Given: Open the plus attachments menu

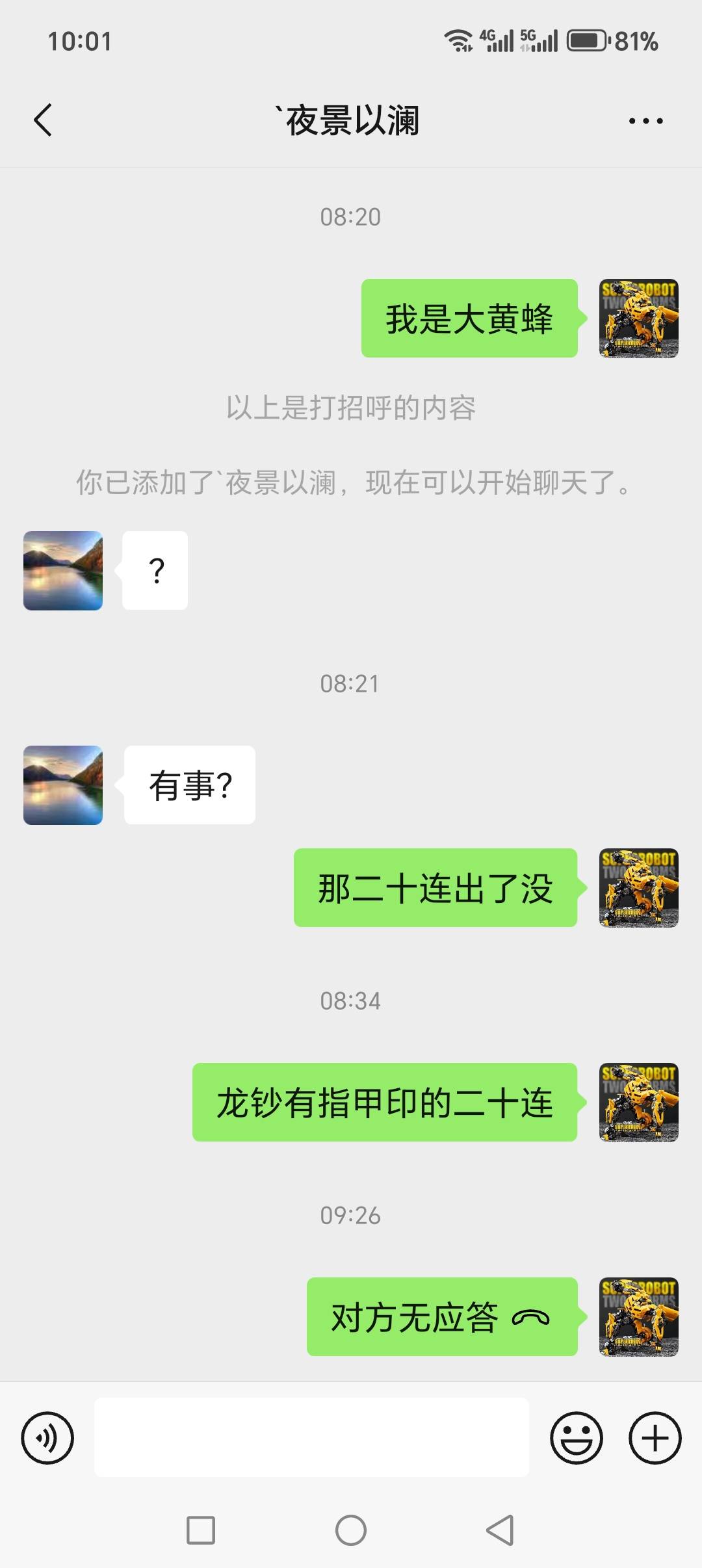Looking at the screenshot, I should pos(655,1437).
